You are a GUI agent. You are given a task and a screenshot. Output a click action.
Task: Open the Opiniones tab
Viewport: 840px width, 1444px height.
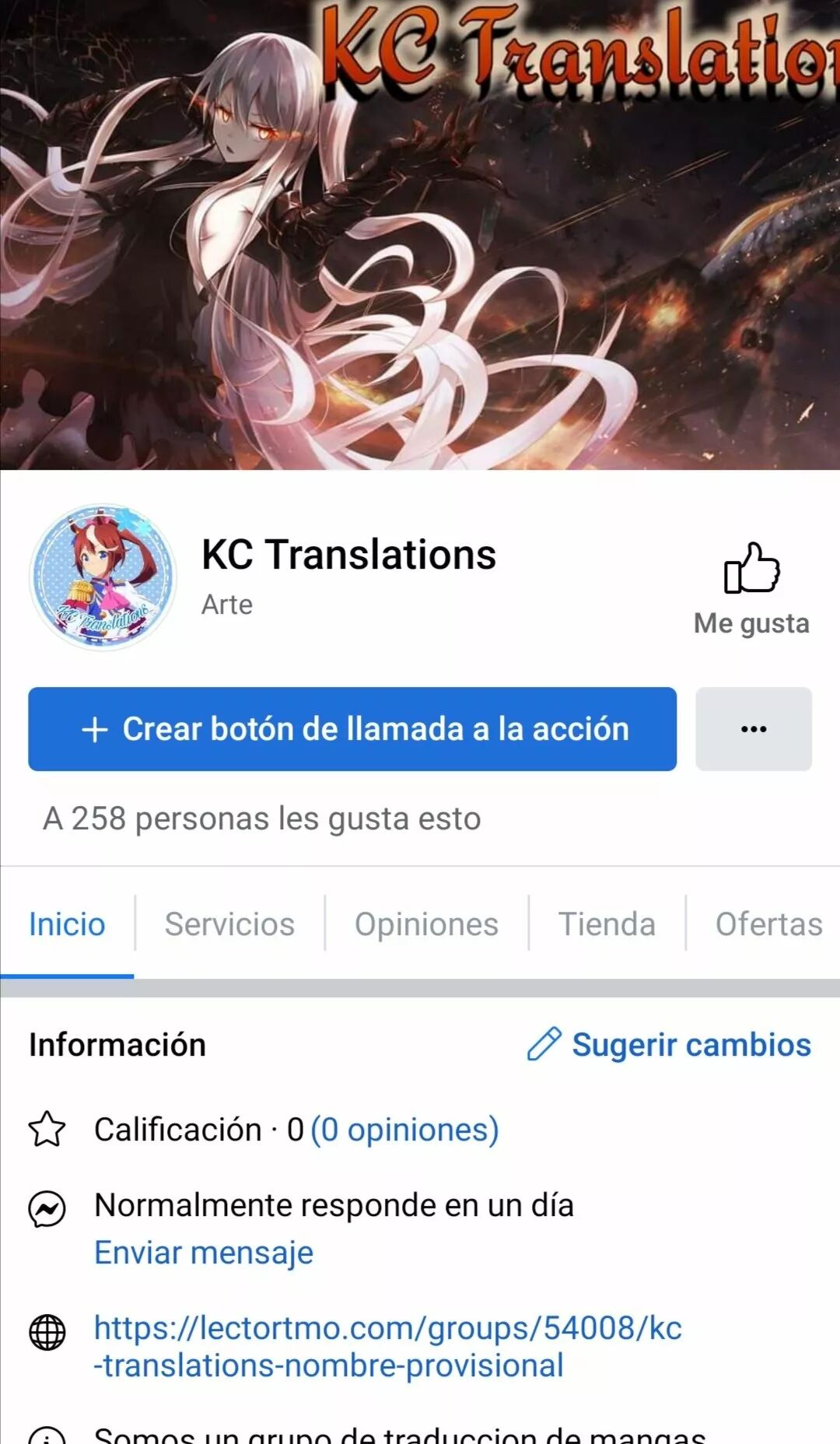(426, 924)
